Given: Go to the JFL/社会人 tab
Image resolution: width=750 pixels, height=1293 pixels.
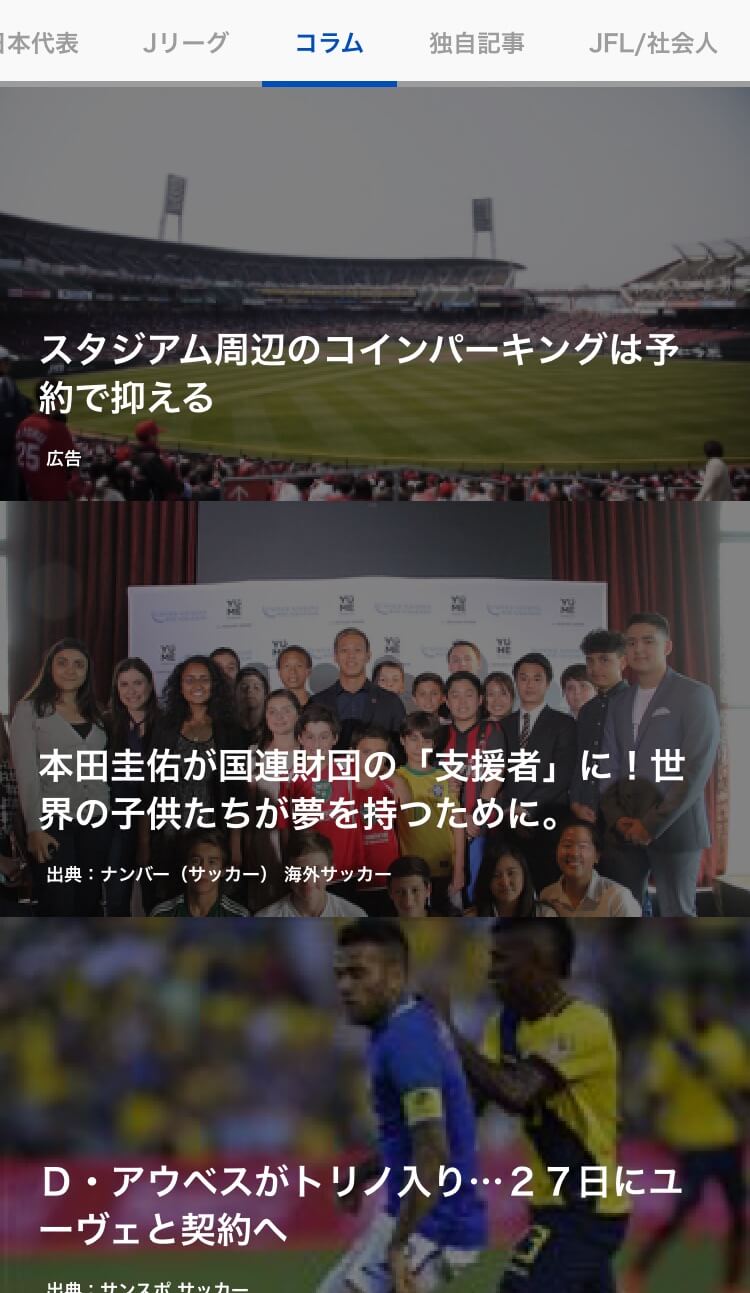Looking at the screenshot, I should pyautogui.click(x=652, y=43).
